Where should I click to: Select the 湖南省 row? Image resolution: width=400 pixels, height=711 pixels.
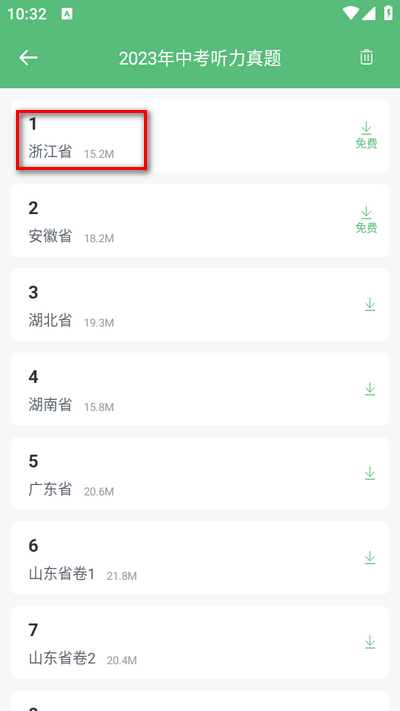(x=200, y=389)
